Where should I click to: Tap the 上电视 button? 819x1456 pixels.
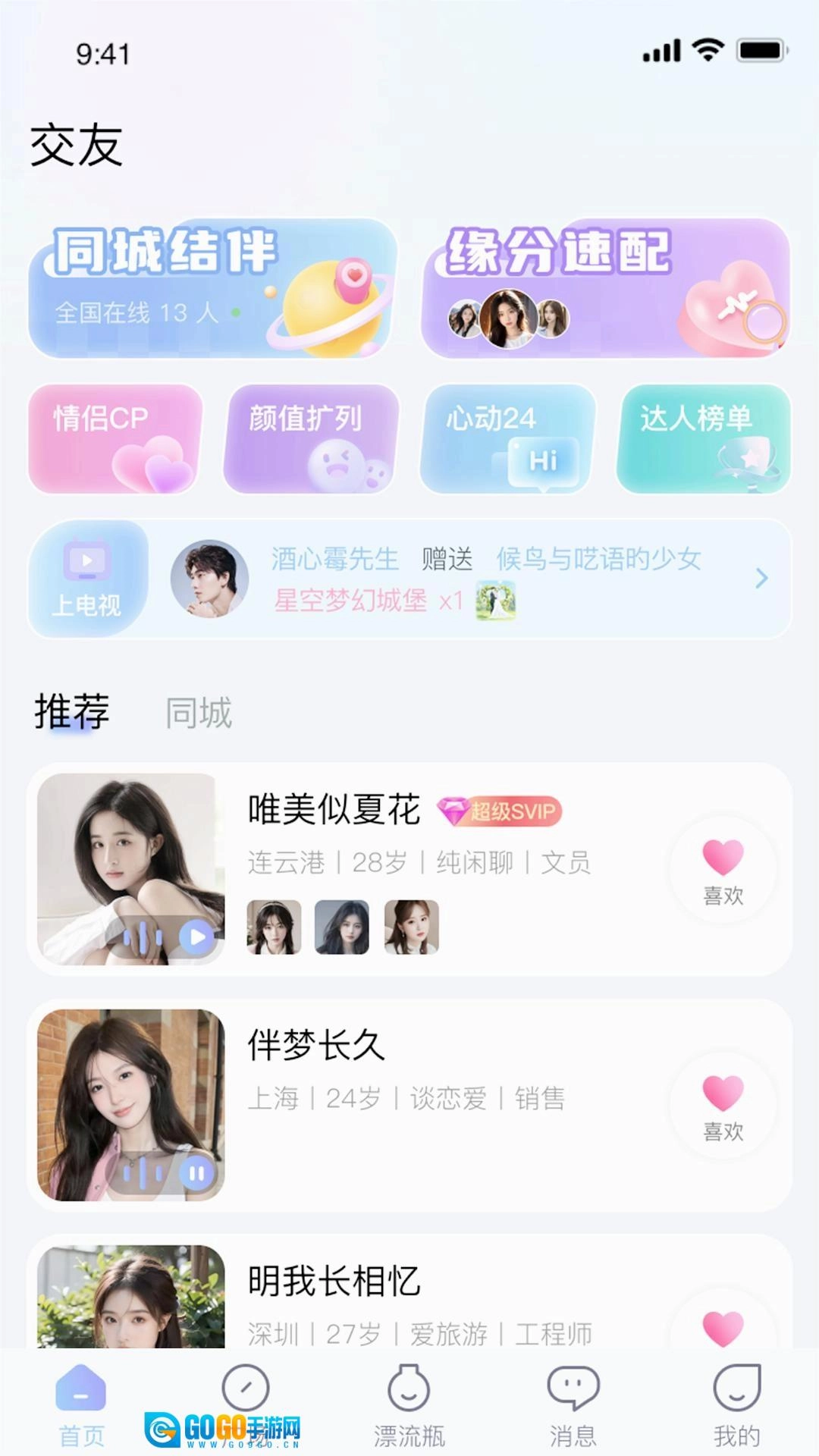87,579
